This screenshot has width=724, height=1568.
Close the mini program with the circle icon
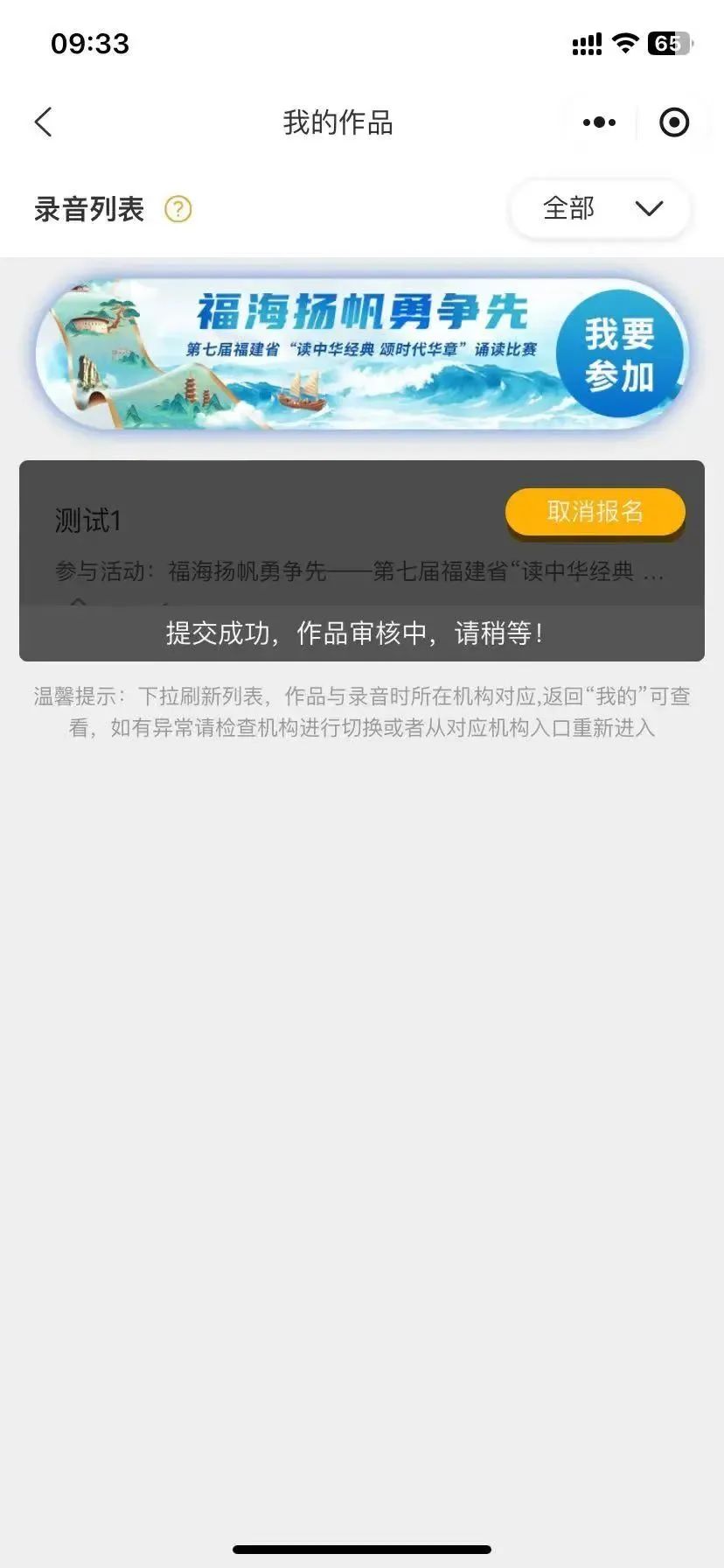[673, 122]
